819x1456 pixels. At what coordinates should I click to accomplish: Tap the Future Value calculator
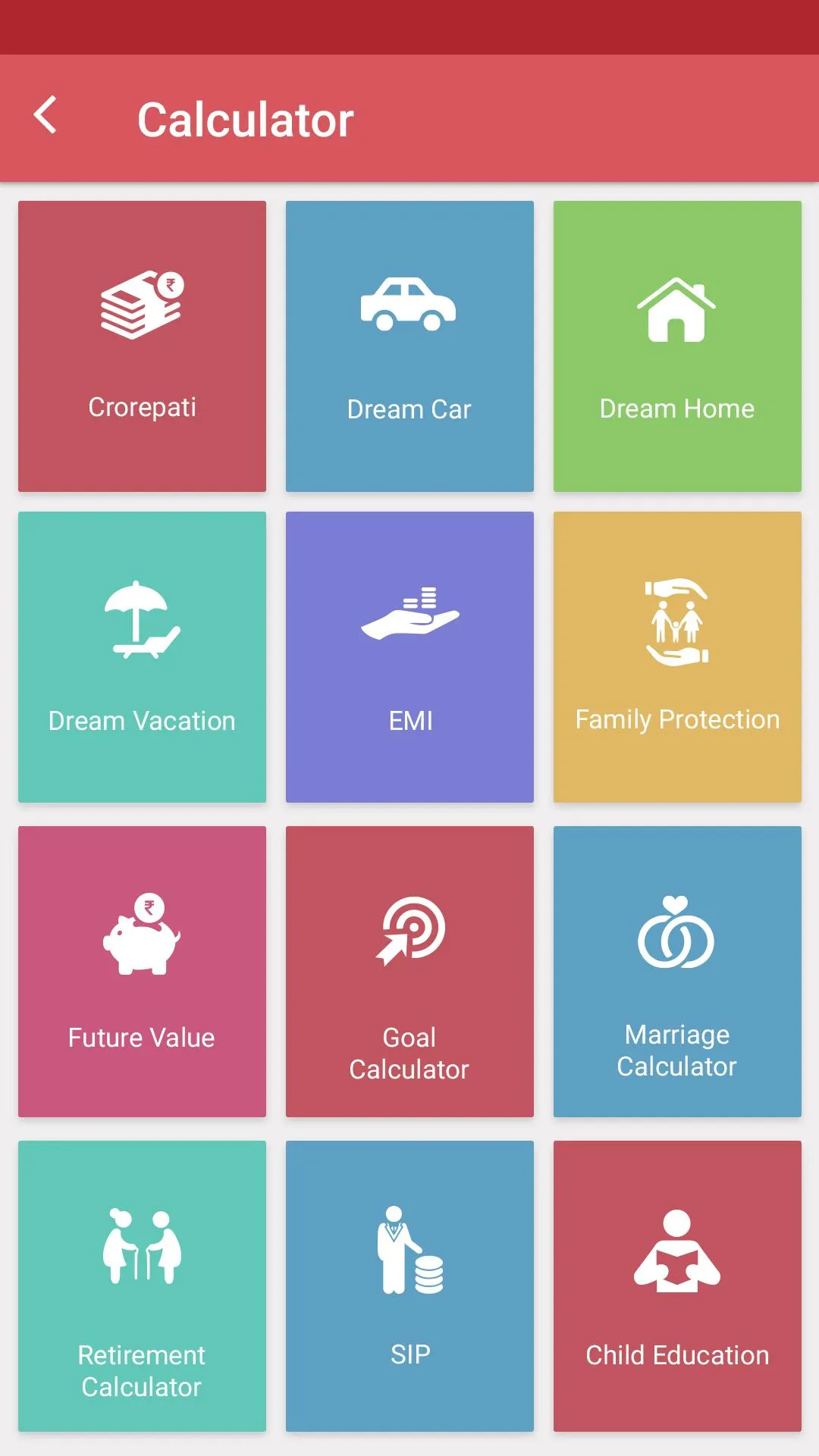(142, 972)
